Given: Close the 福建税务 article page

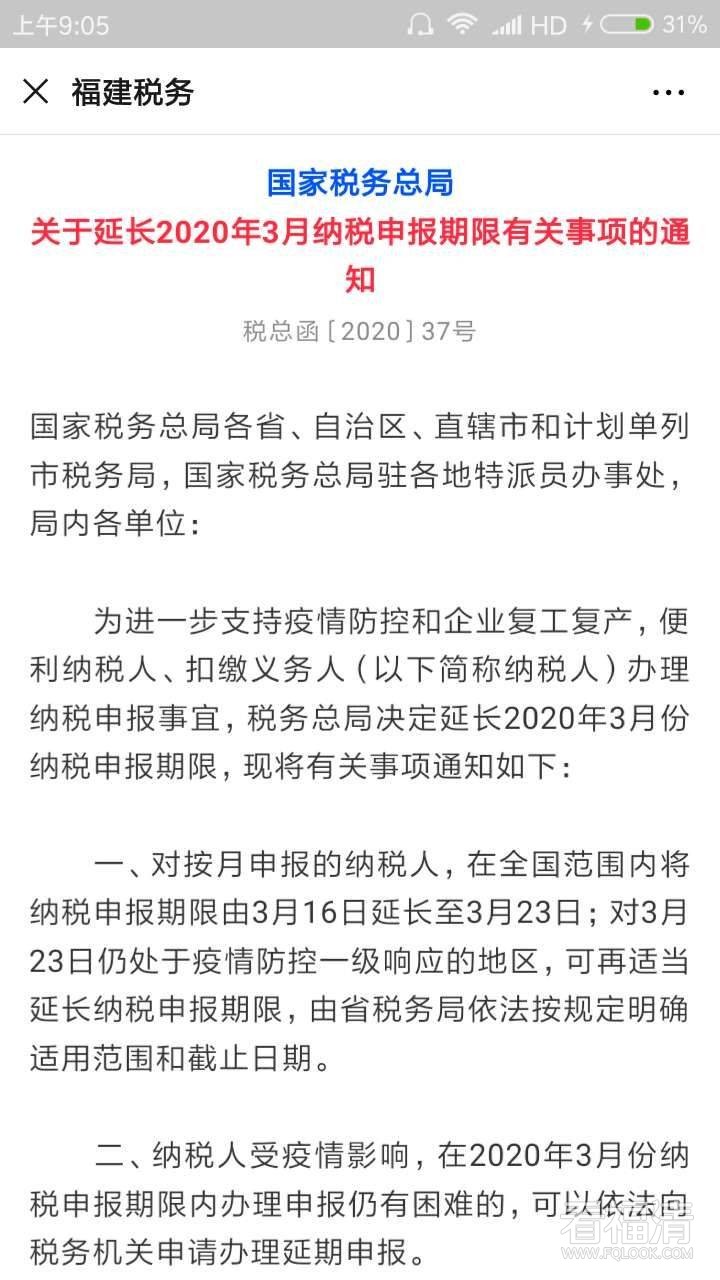Looking at the screenshot, I should click(x=36, y=92).
